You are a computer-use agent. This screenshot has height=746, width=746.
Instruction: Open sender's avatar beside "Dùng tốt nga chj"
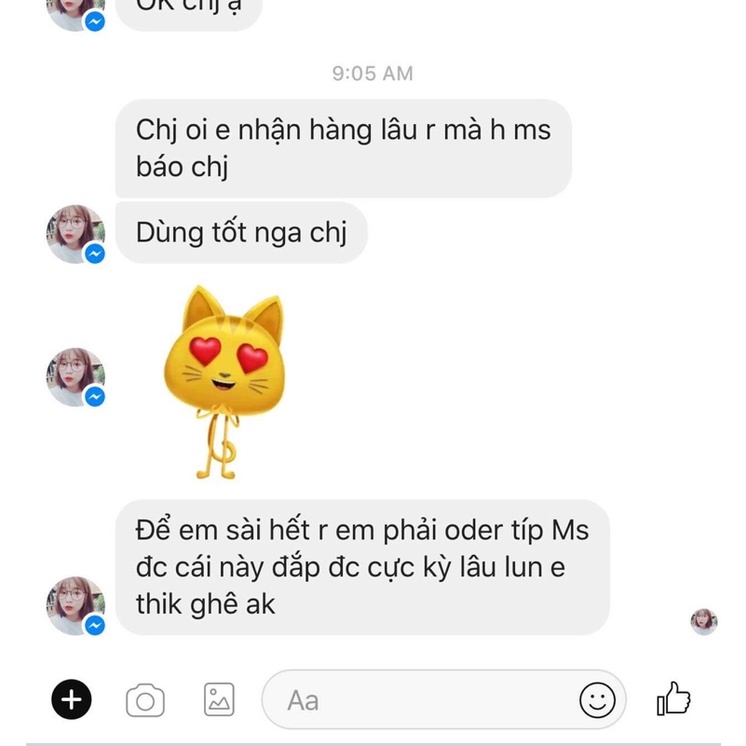coord(75,234)
